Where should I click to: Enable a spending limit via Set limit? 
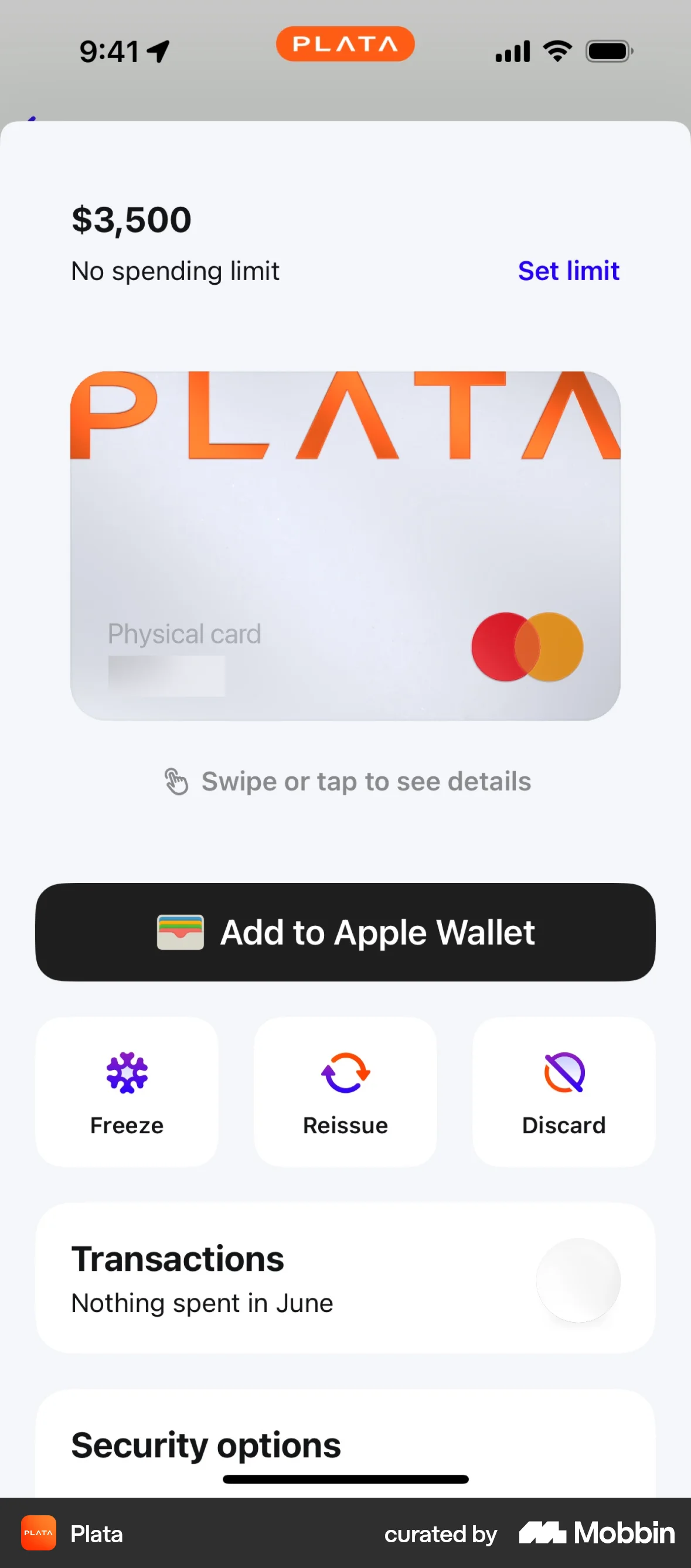click(568, 271)
